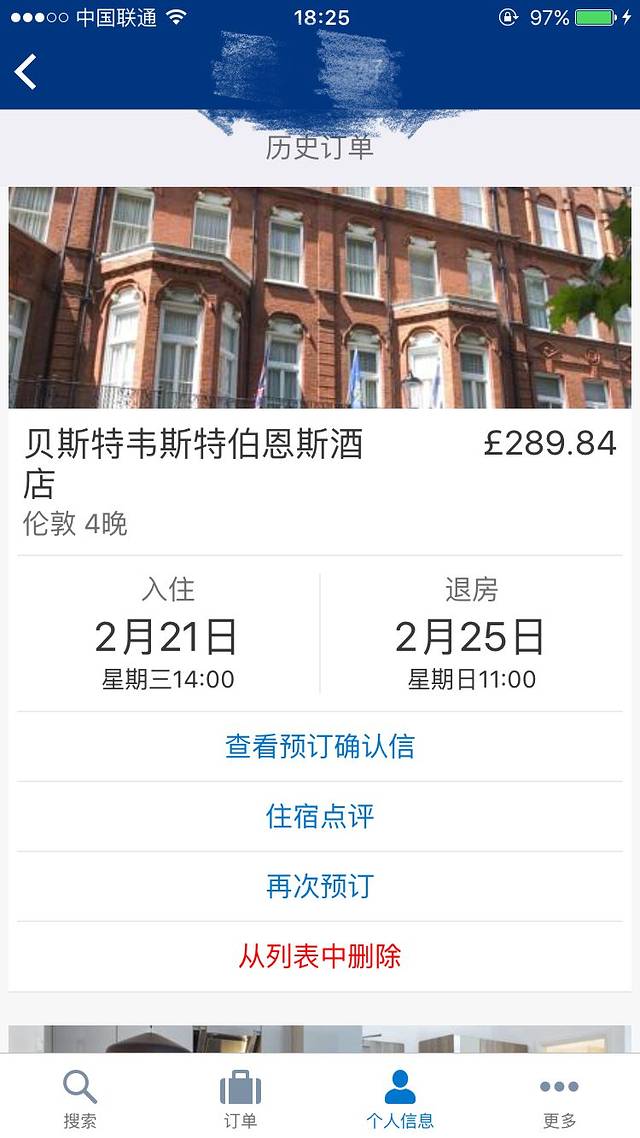Switch to the 订单 tab
640x1138 pixels.
[240, 1097]
